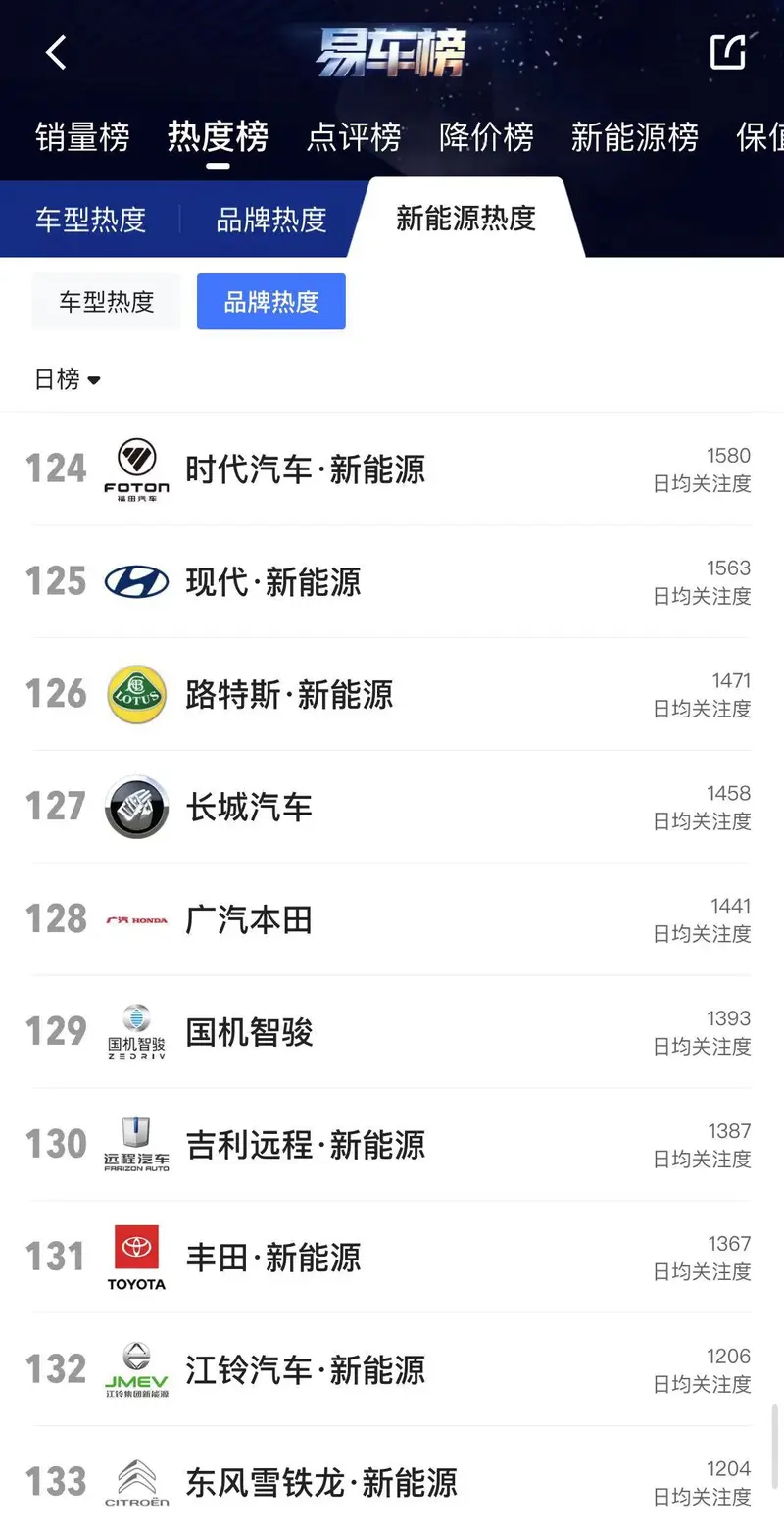Image resolution: width=784 pixels, height=1532 pixels.
Task: Open the 降价榜 tab
Action: 487,137
